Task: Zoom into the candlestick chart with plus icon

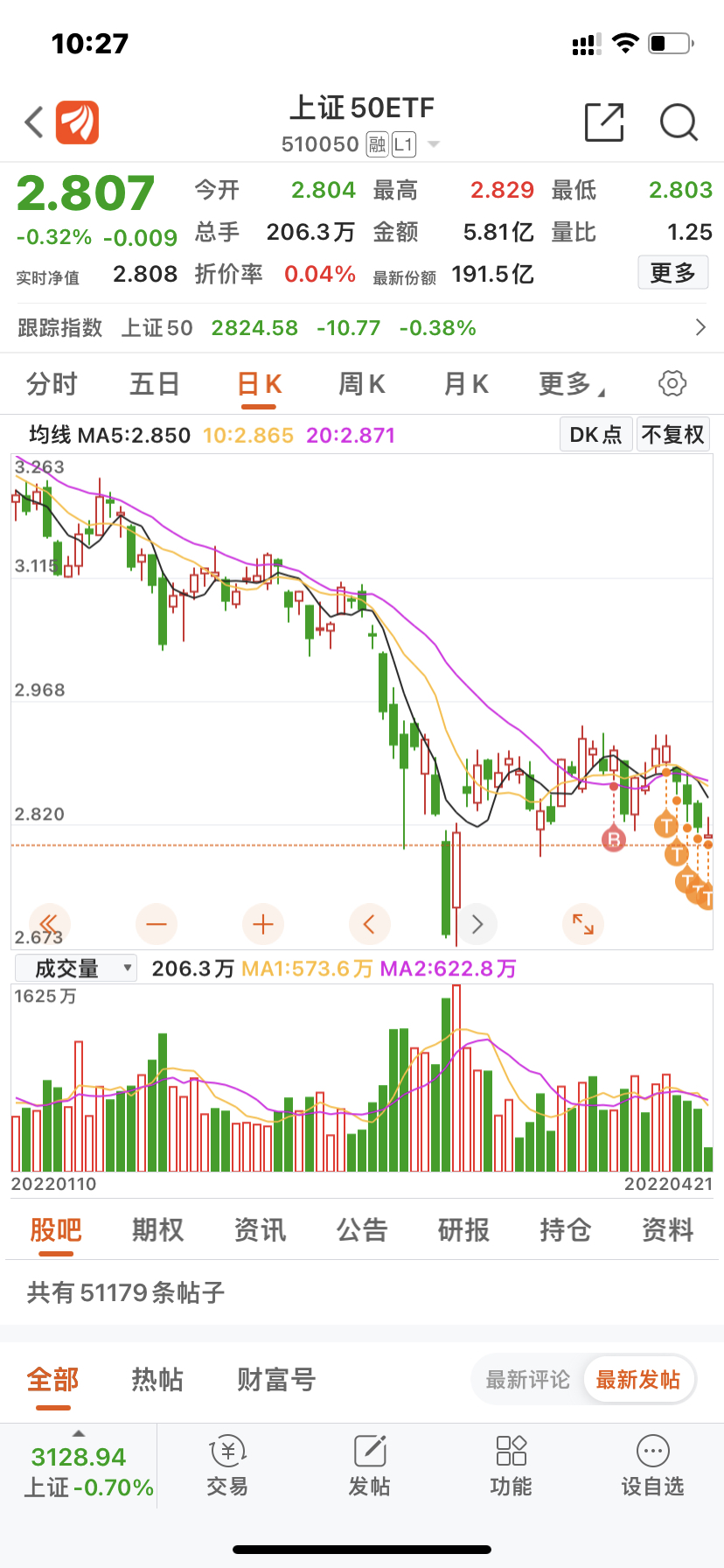Action: tap(263, 924)
